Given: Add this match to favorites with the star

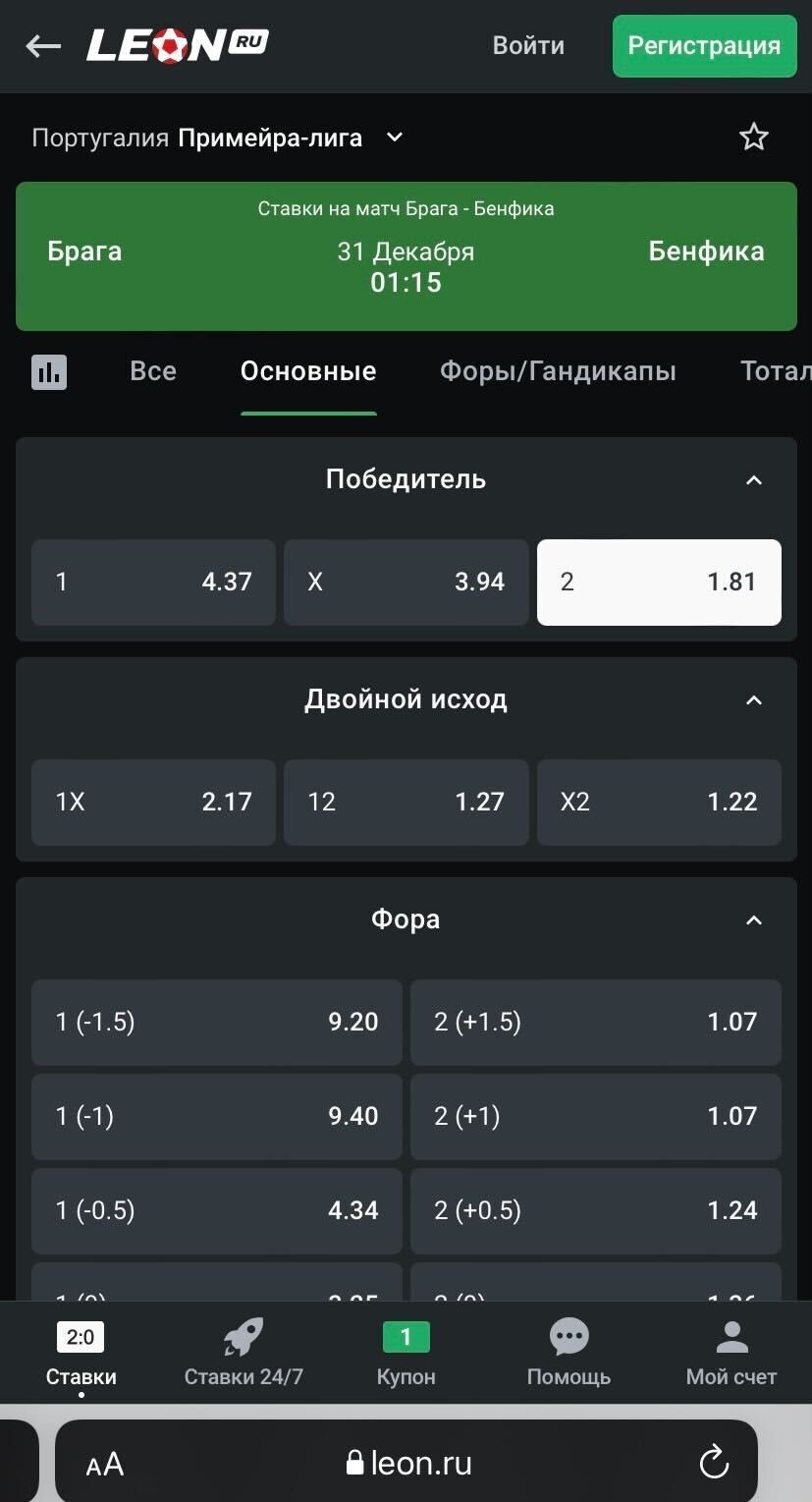Looking at the screenshot, I should pyautogui.click(x=753, y=137).
